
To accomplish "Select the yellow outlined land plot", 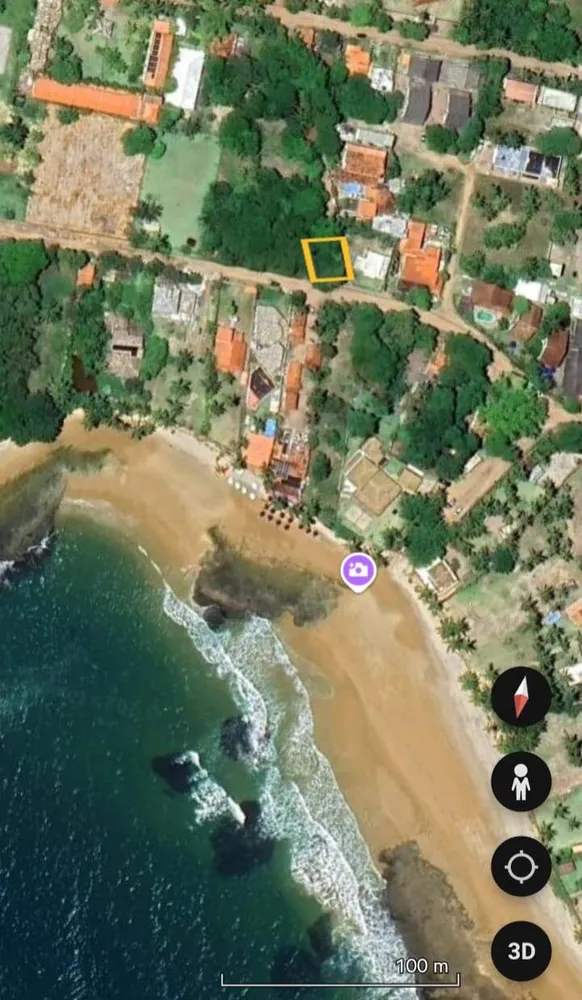I will click(x=328, y=260).
